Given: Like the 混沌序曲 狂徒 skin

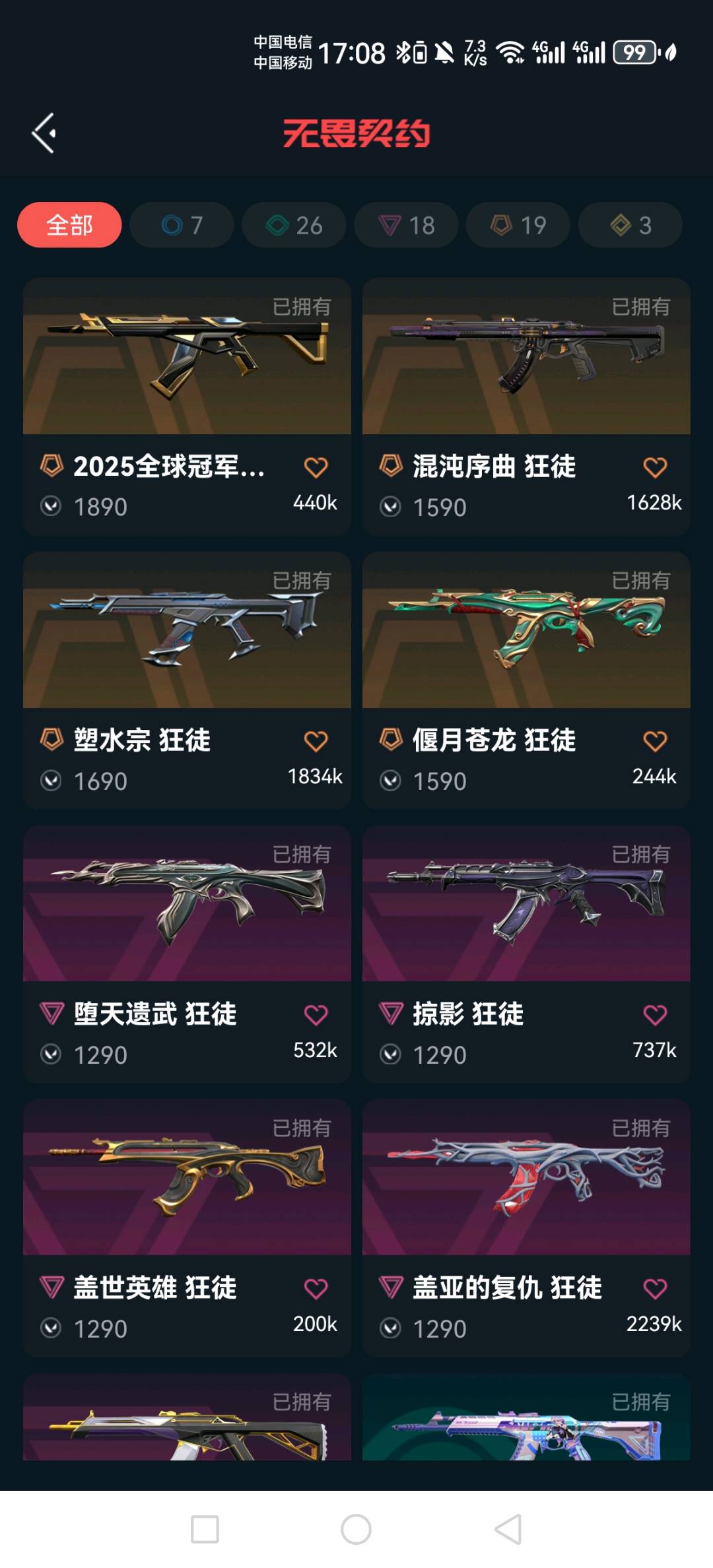Looking at the screenshot, I should pyautogui.click(x=655, y=467).
